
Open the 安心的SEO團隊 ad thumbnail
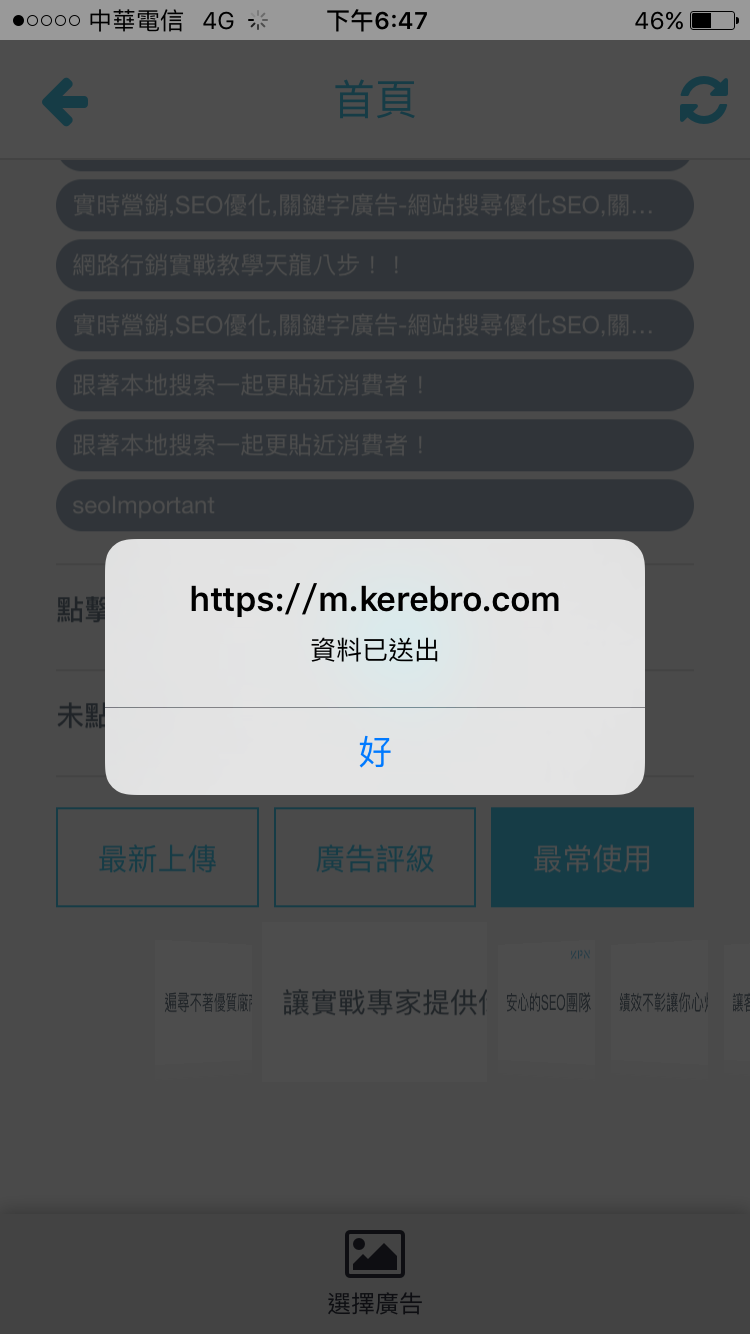click(x=548, y=1003)
